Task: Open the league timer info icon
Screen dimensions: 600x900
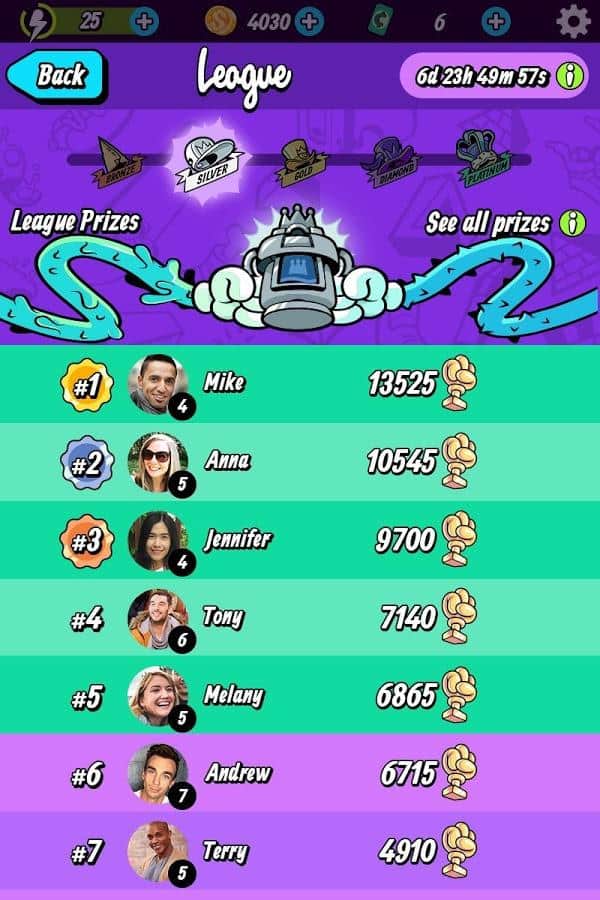Action: click(x=570, y=76)
